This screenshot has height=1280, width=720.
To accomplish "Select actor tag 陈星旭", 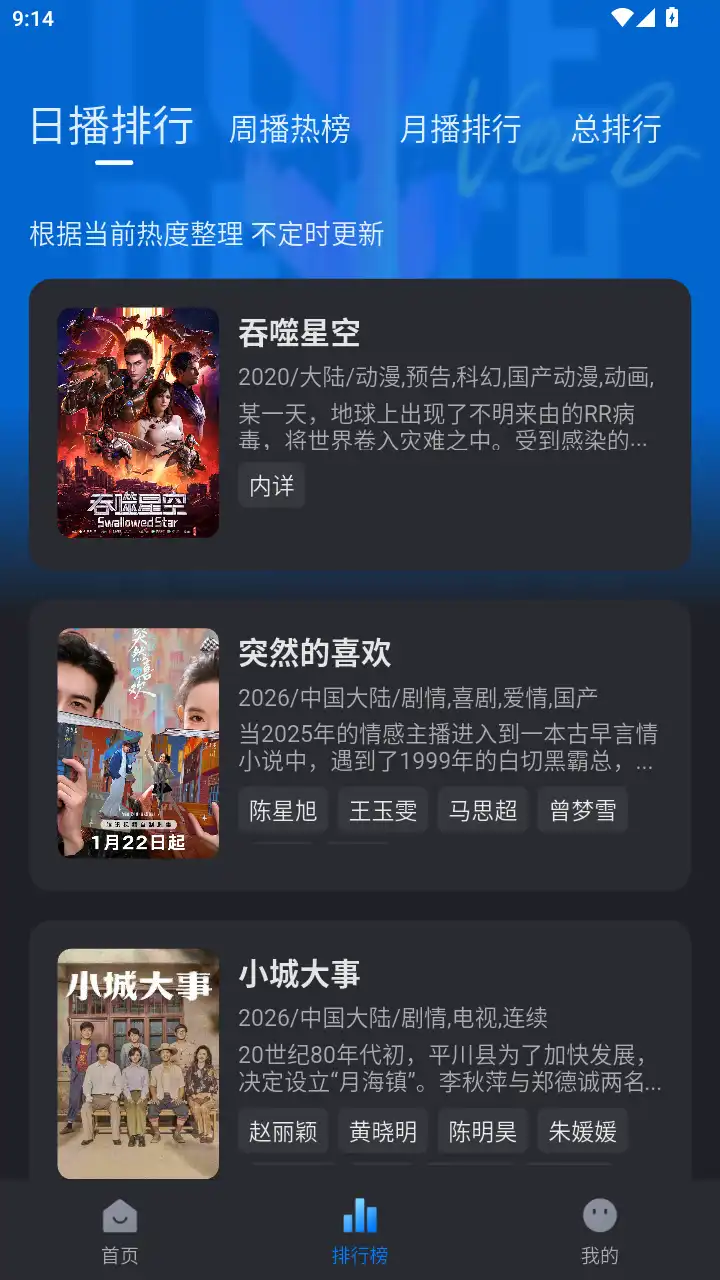I will 282,811.
